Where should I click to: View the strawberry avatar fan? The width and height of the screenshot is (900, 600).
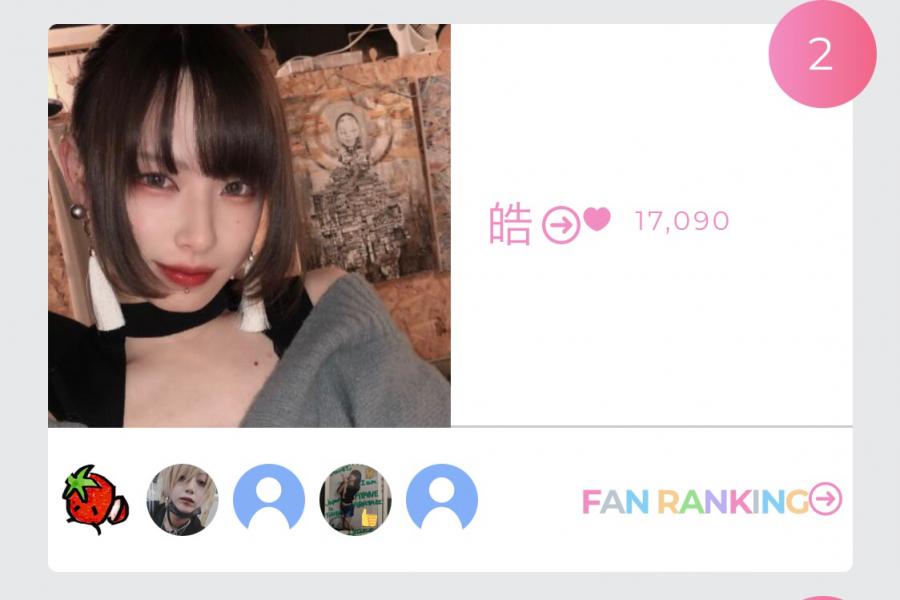click(96, 499)
